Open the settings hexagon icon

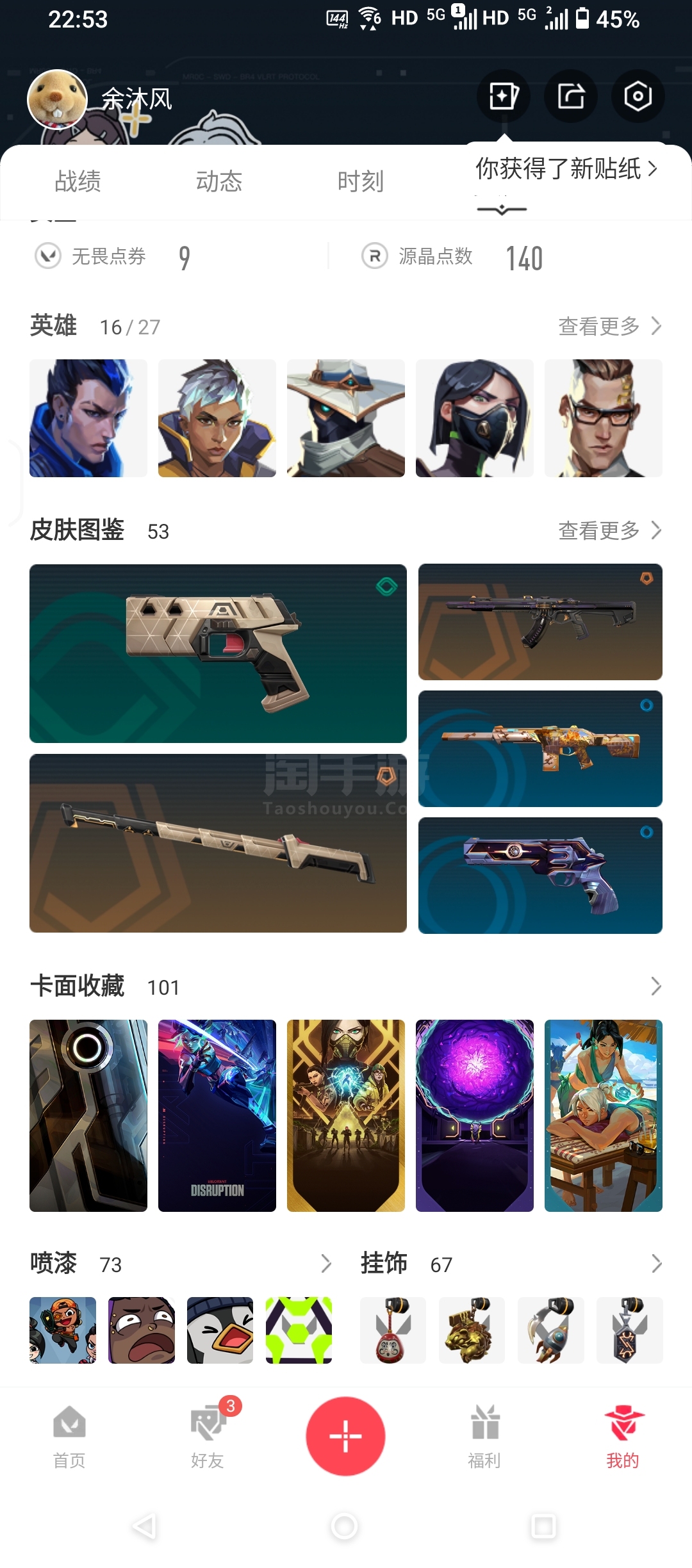pyautogui.click(x=638, y=96)
